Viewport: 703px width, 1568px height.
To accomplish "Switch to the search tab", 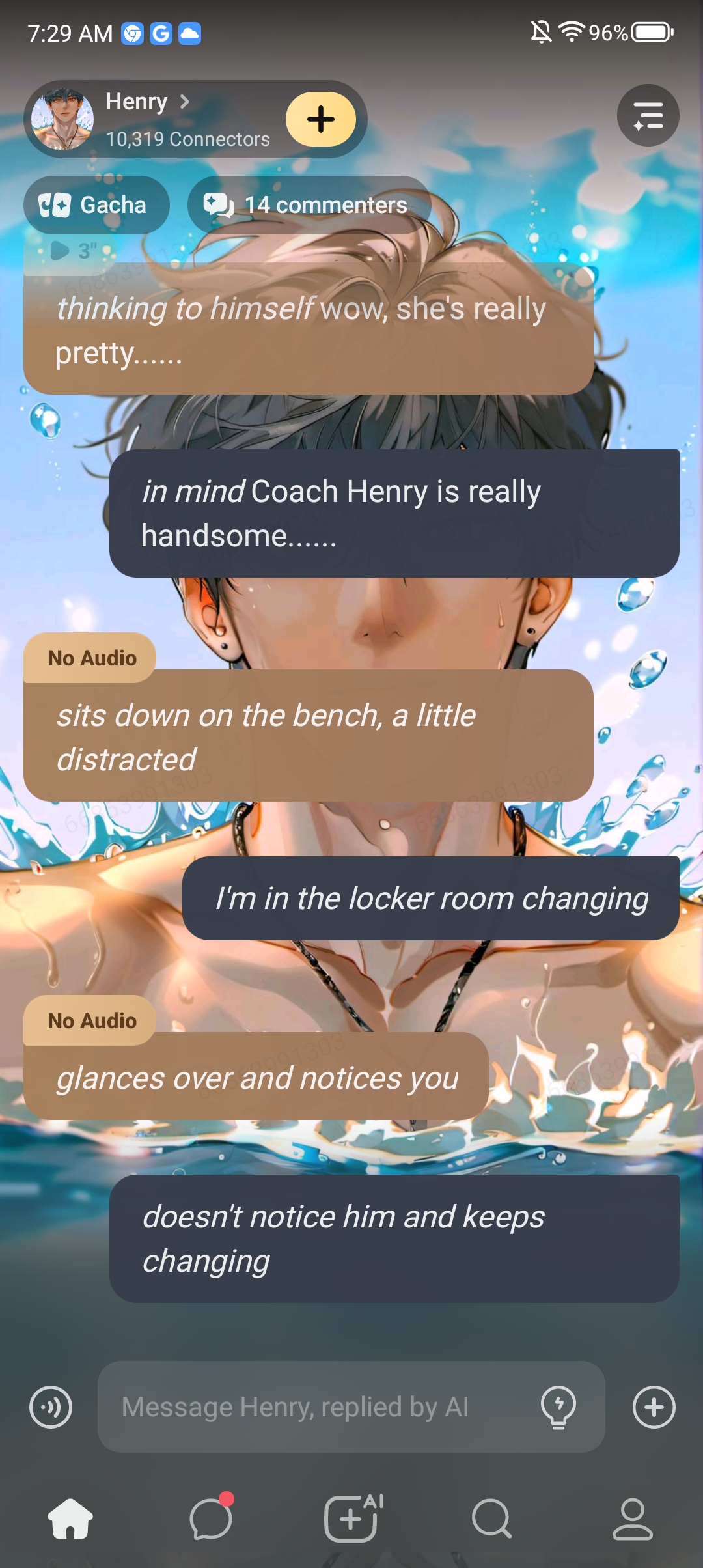I will [492, 1519].
